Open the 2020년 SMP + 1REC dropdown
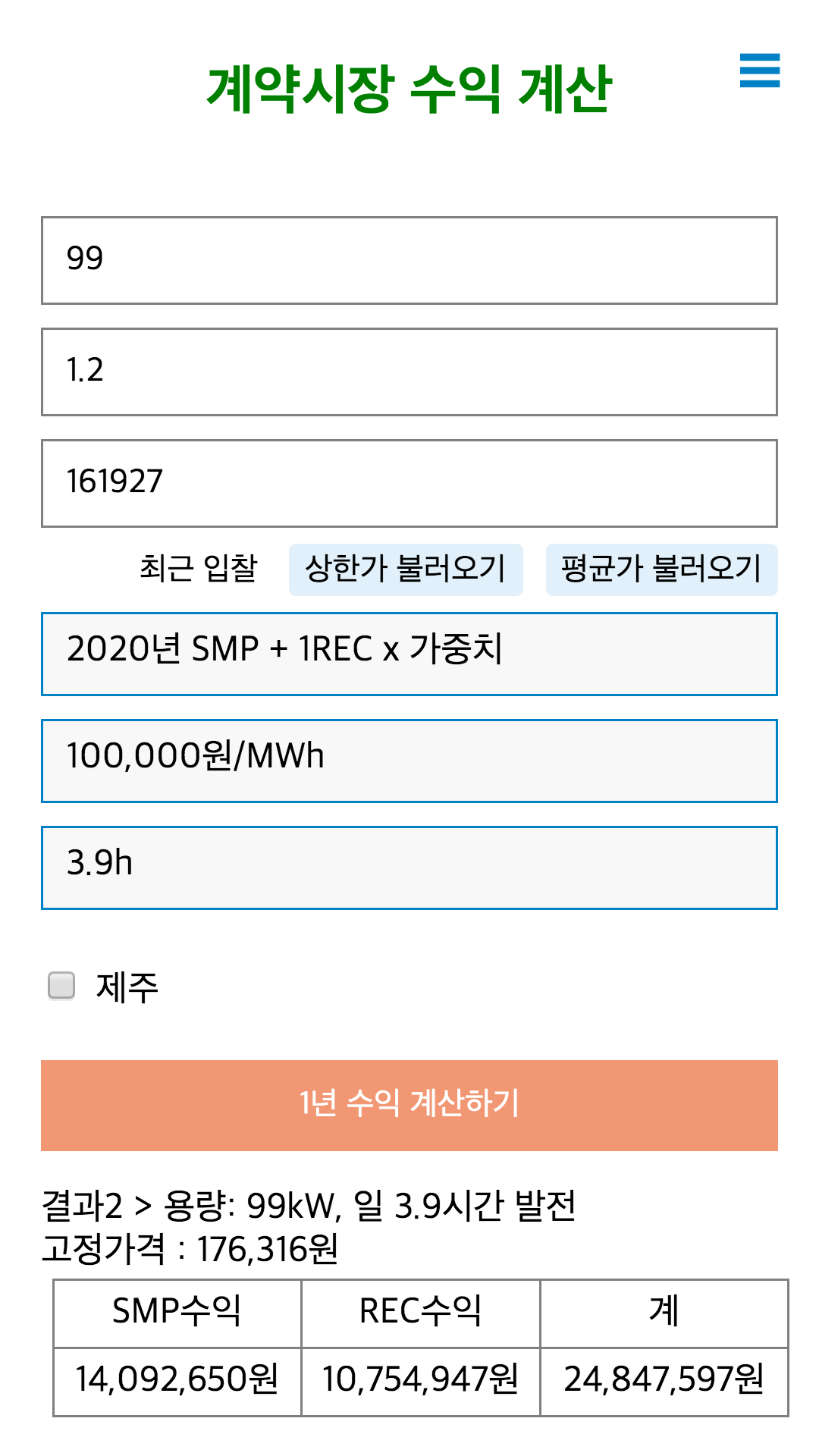819x1456 pixels. coord(409,654)
